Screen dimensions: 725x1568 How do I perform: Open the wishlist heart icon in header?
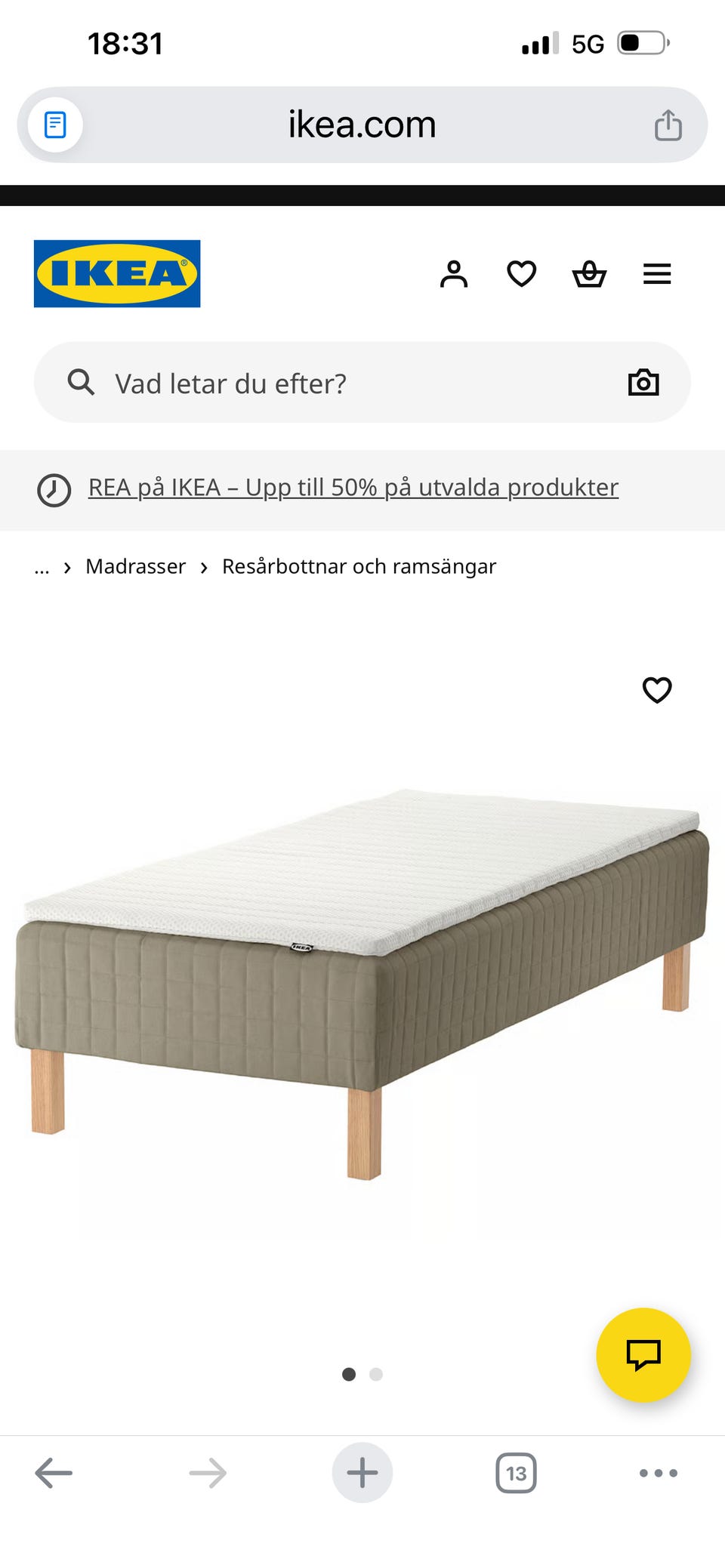[x=521, y=274]
